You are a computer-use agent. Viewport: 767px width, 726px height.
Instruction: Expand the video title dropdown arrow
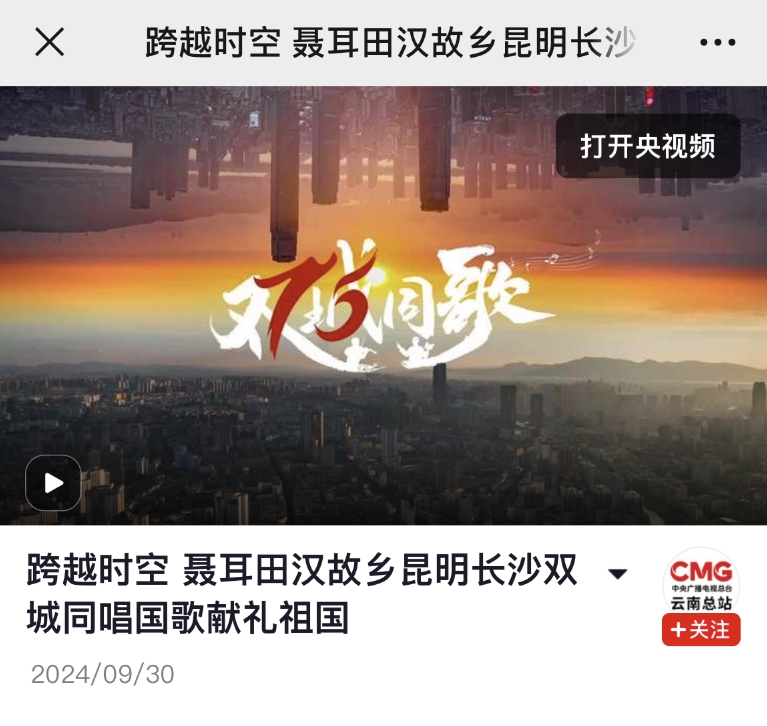pyautogui.click(x=618, y=574)
